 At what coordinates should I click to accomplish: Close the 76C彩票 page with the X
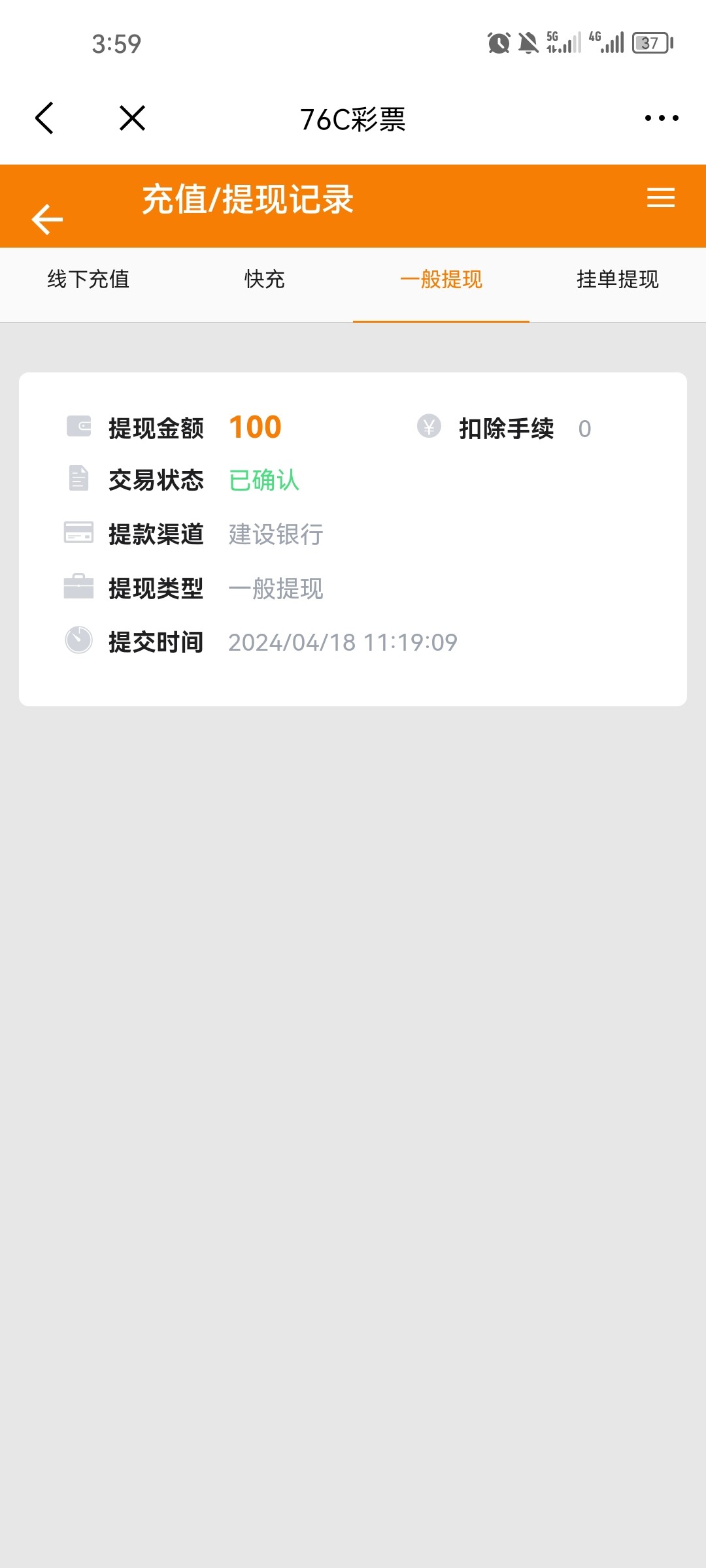(130, 118)
